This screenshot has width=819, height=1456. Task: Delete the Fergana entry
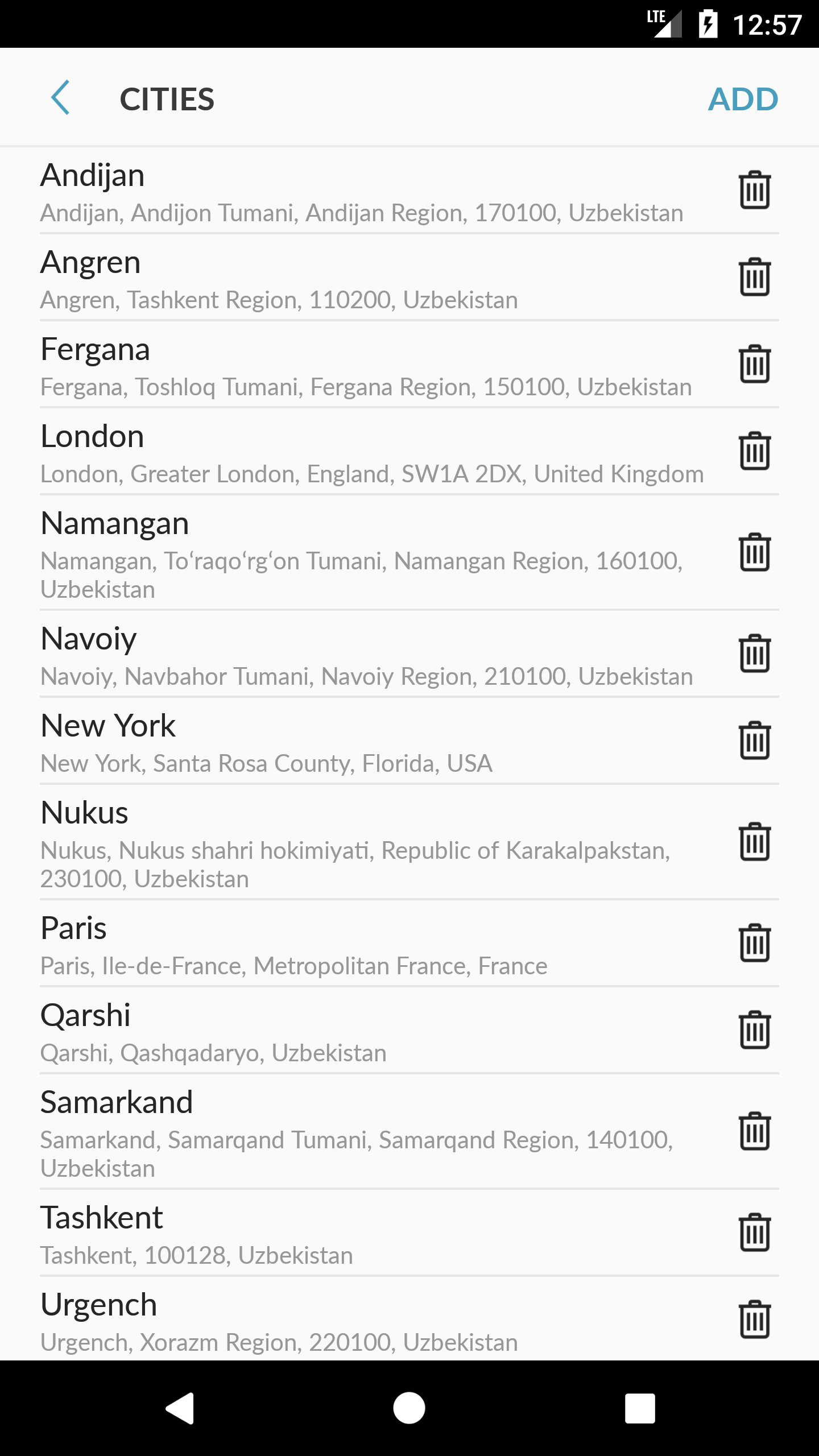755,364
